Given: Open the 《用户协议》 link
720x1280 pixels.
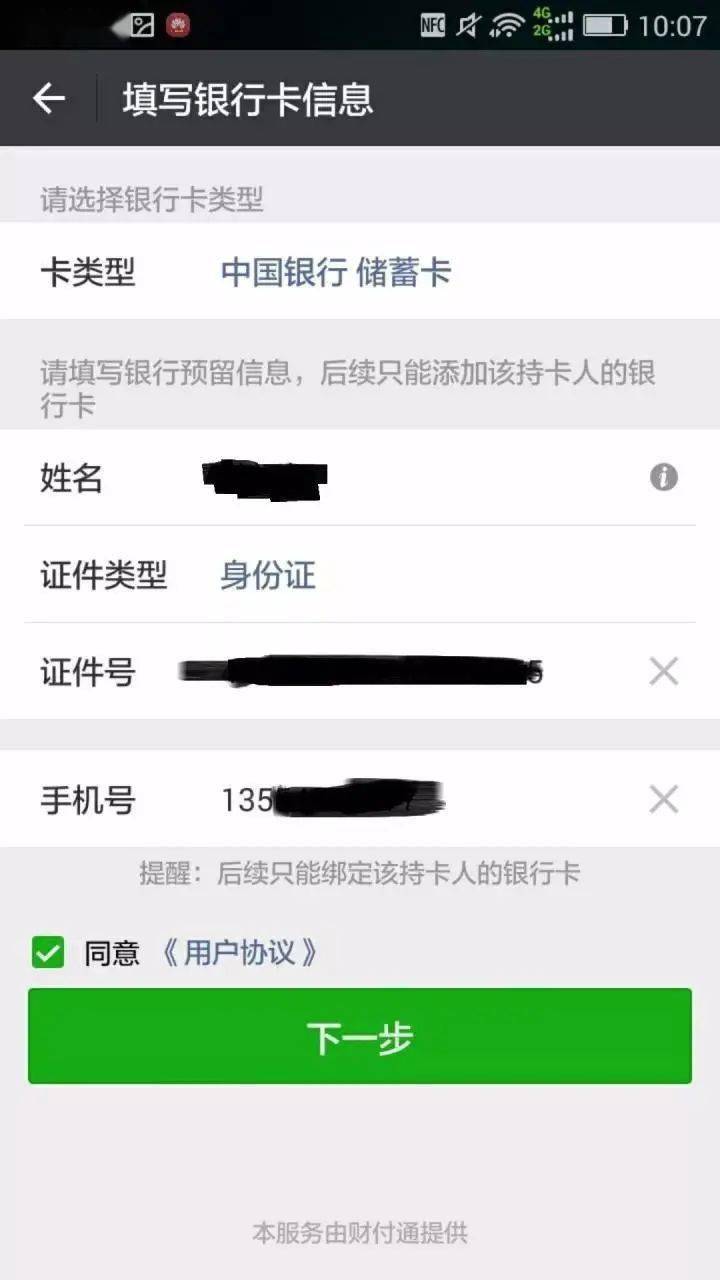Looking at the screenshot, I should click(x=240, y=952).
